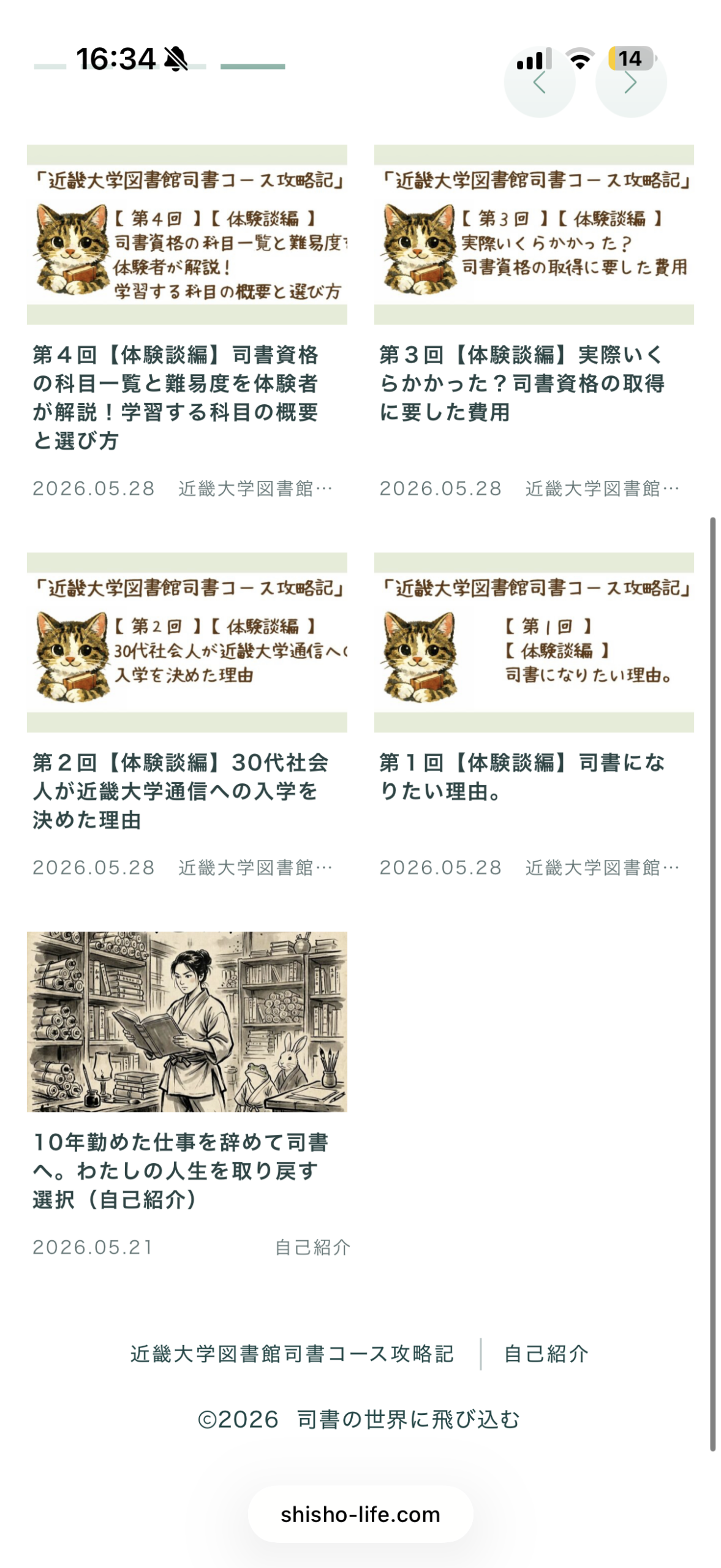Open the 第3回 司書資格の取得に要した費用 article
This screenshot has height=1568, width=721.
click(522, 383)
